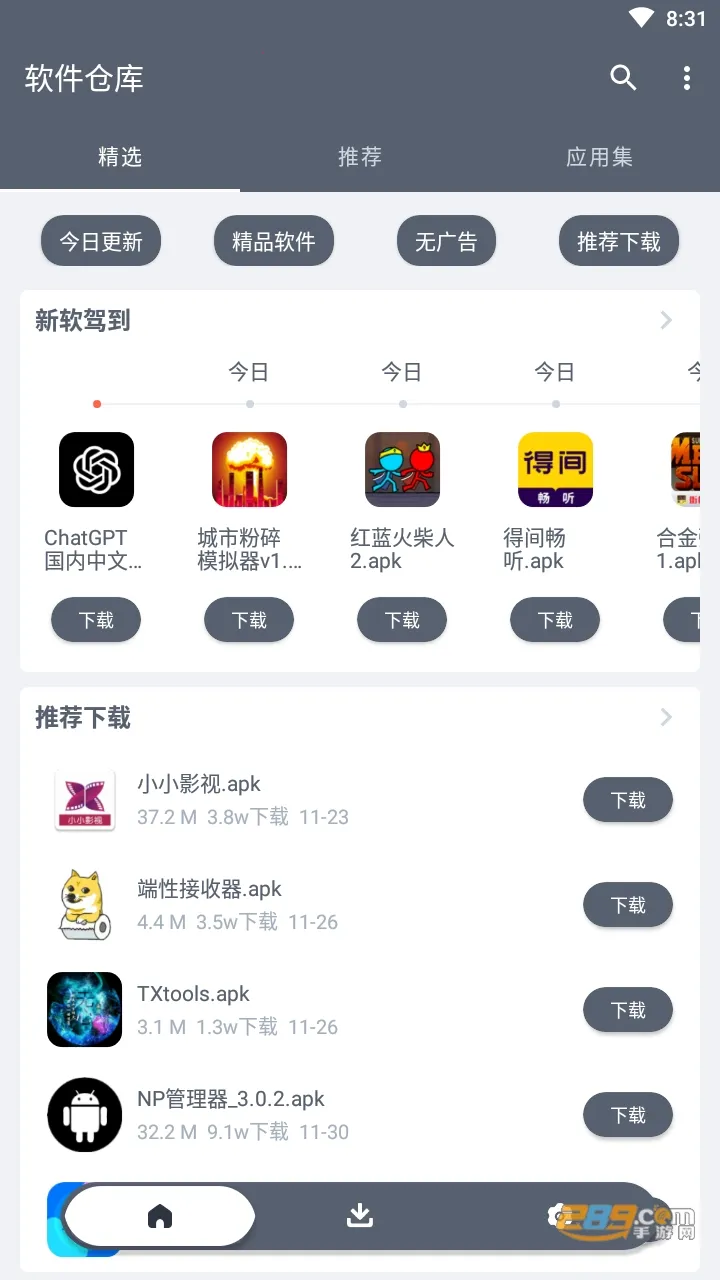Open the overflow menu at top right
This screenshot has width=720, height=1280.
pyautogui.click(x=687, y=77)
